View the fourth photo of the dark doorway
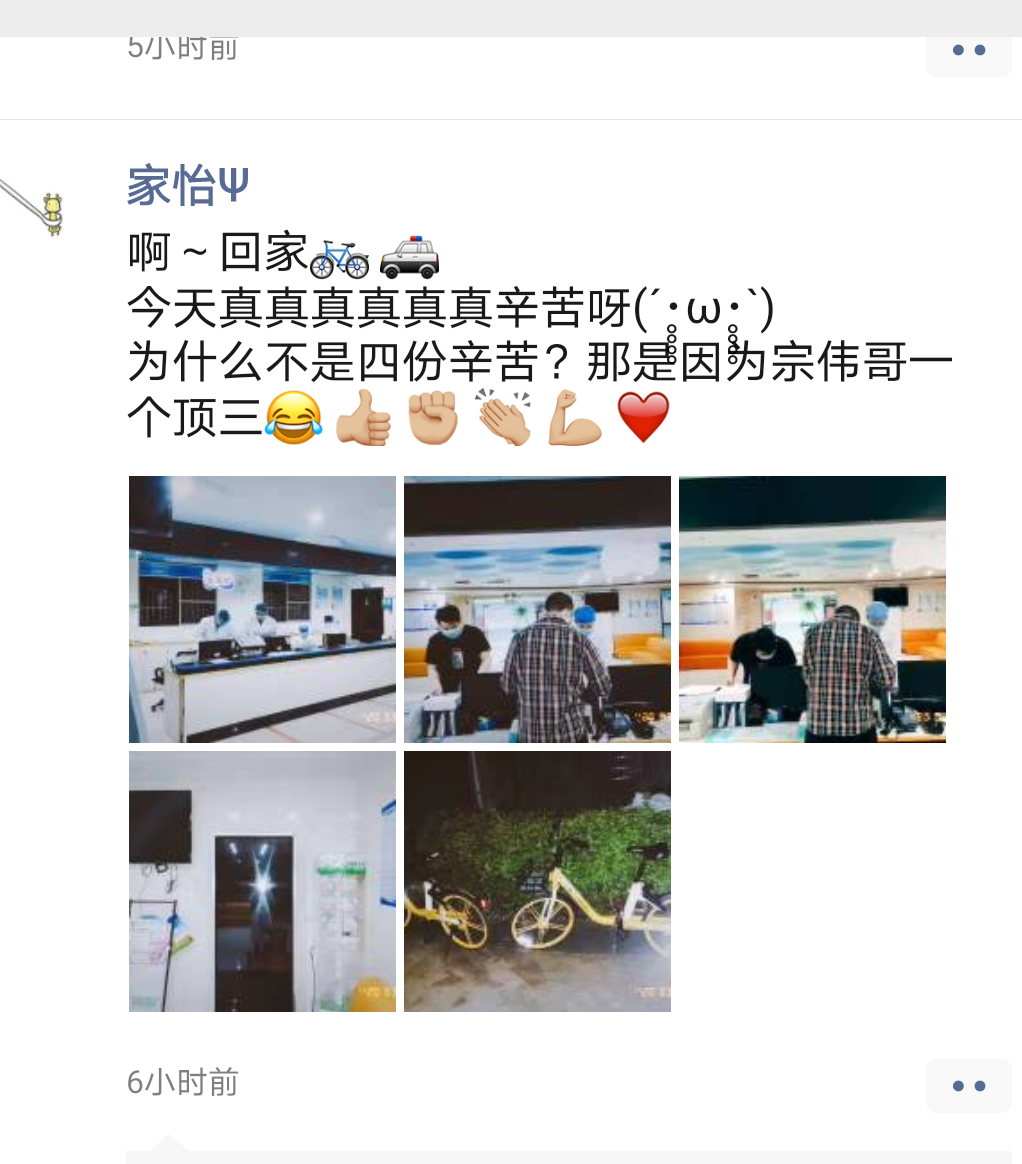 262,881
